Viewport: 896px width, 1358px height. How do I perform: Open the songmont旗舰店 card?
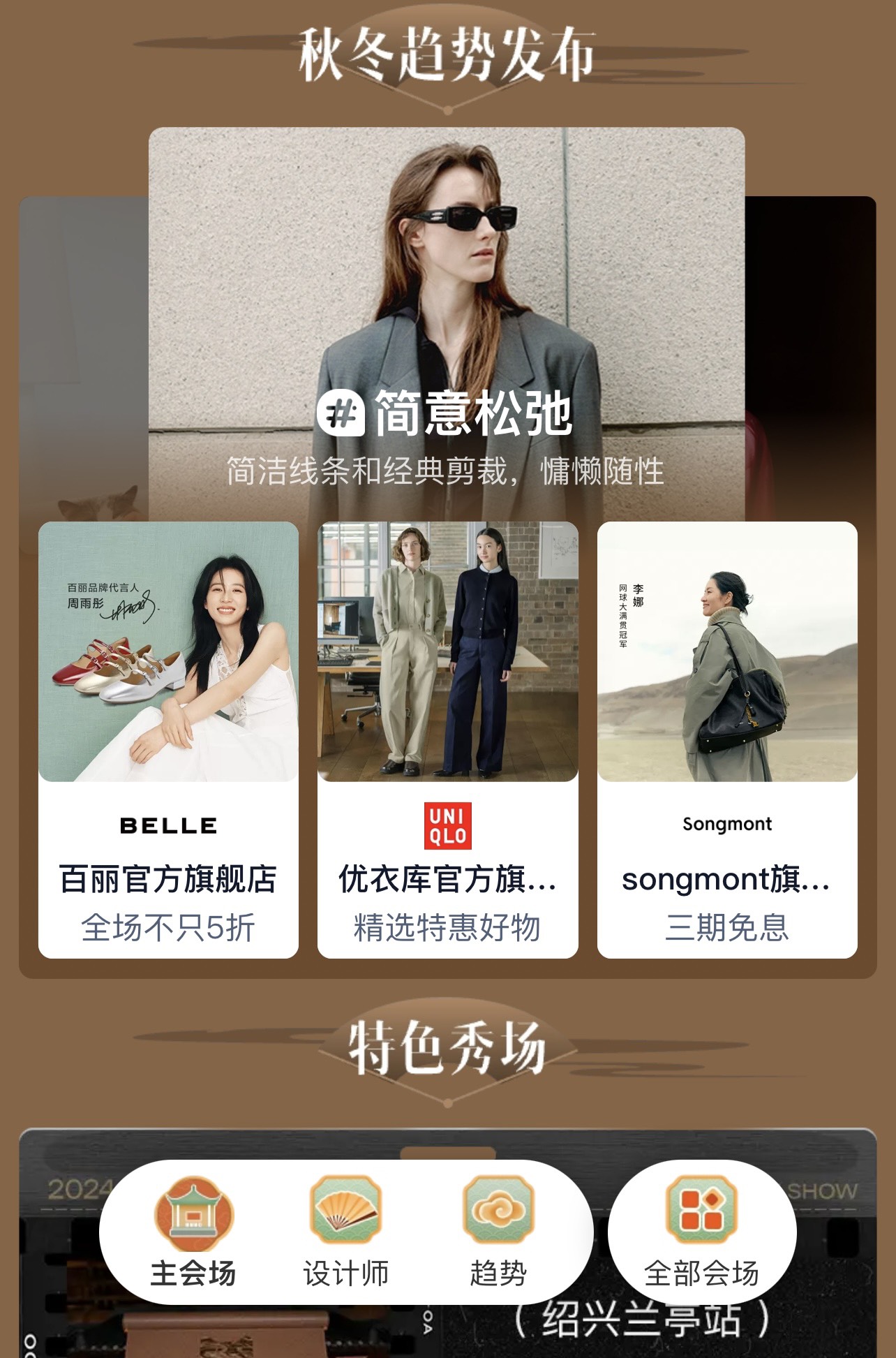click(727, 739)
